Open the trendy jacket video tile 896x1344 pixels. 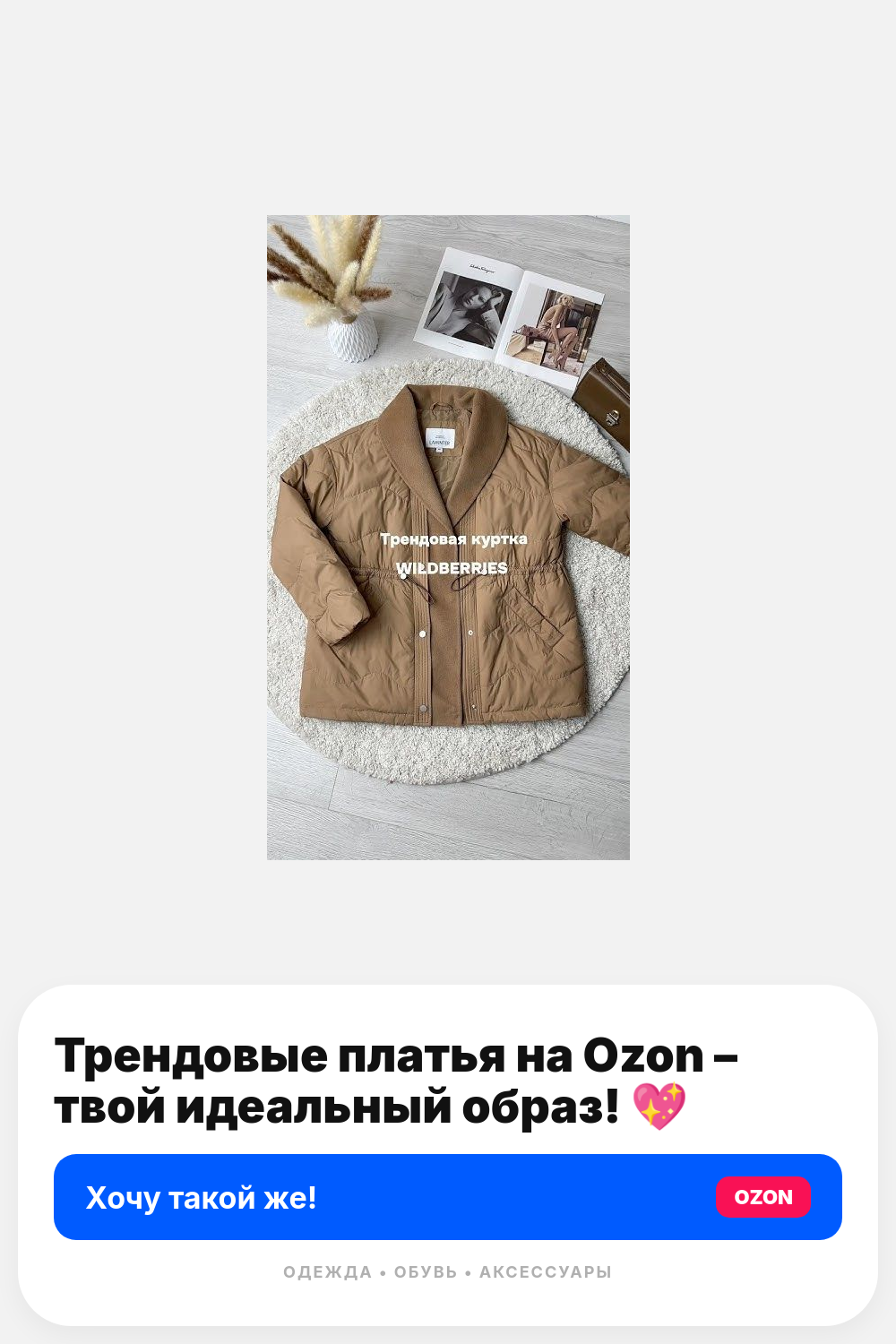(x=448, y=538)
